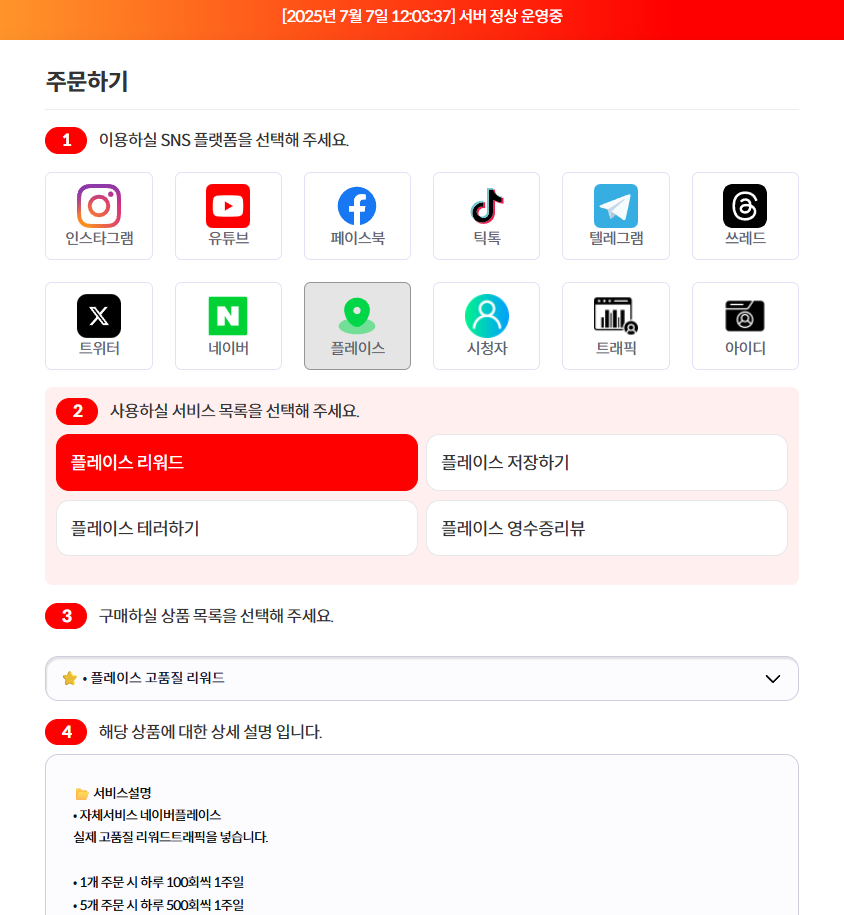Choose the 쓰레드 platform
This screenshot has width=844, height=915.
[745, 216]
